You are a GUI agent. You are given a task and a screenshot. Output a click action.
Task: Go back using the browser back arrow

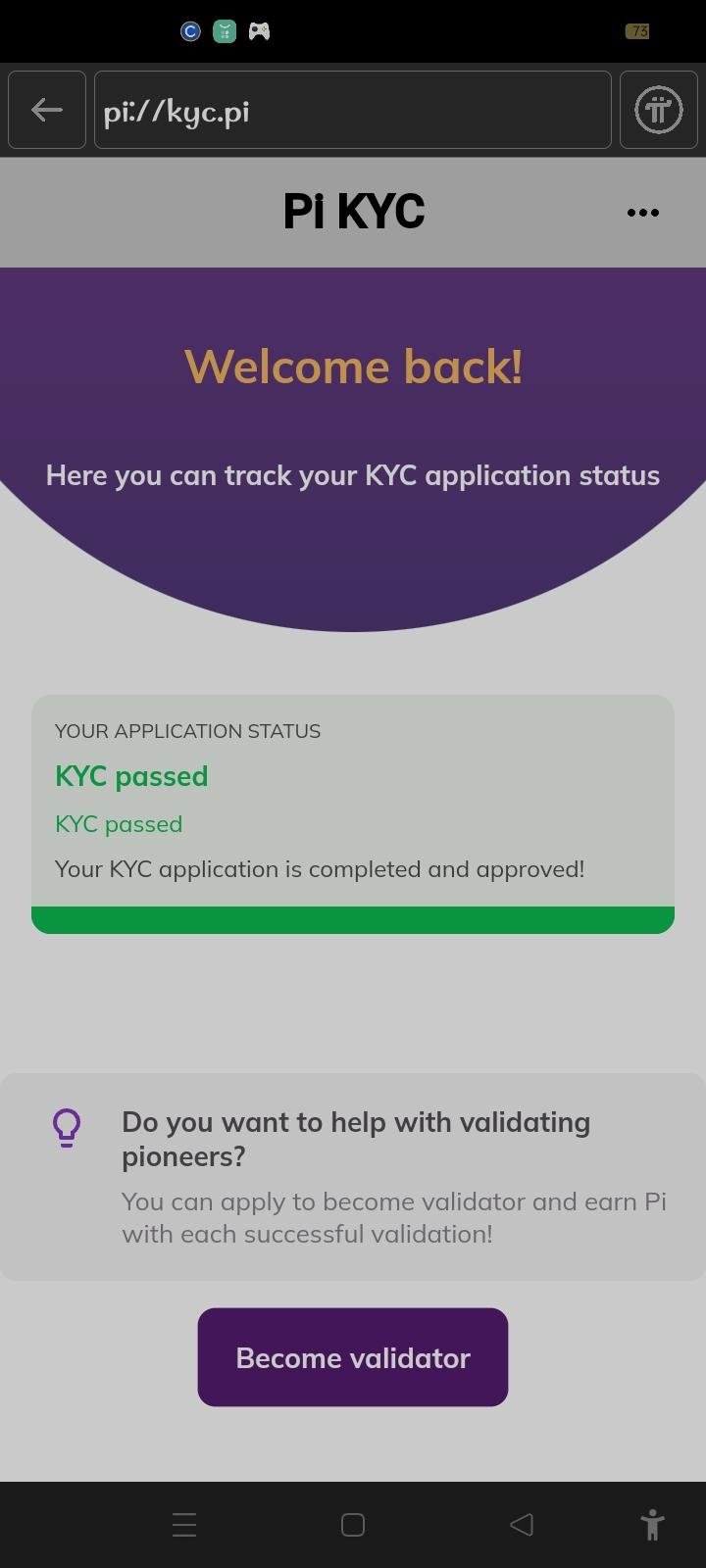[x=47, y=110]
